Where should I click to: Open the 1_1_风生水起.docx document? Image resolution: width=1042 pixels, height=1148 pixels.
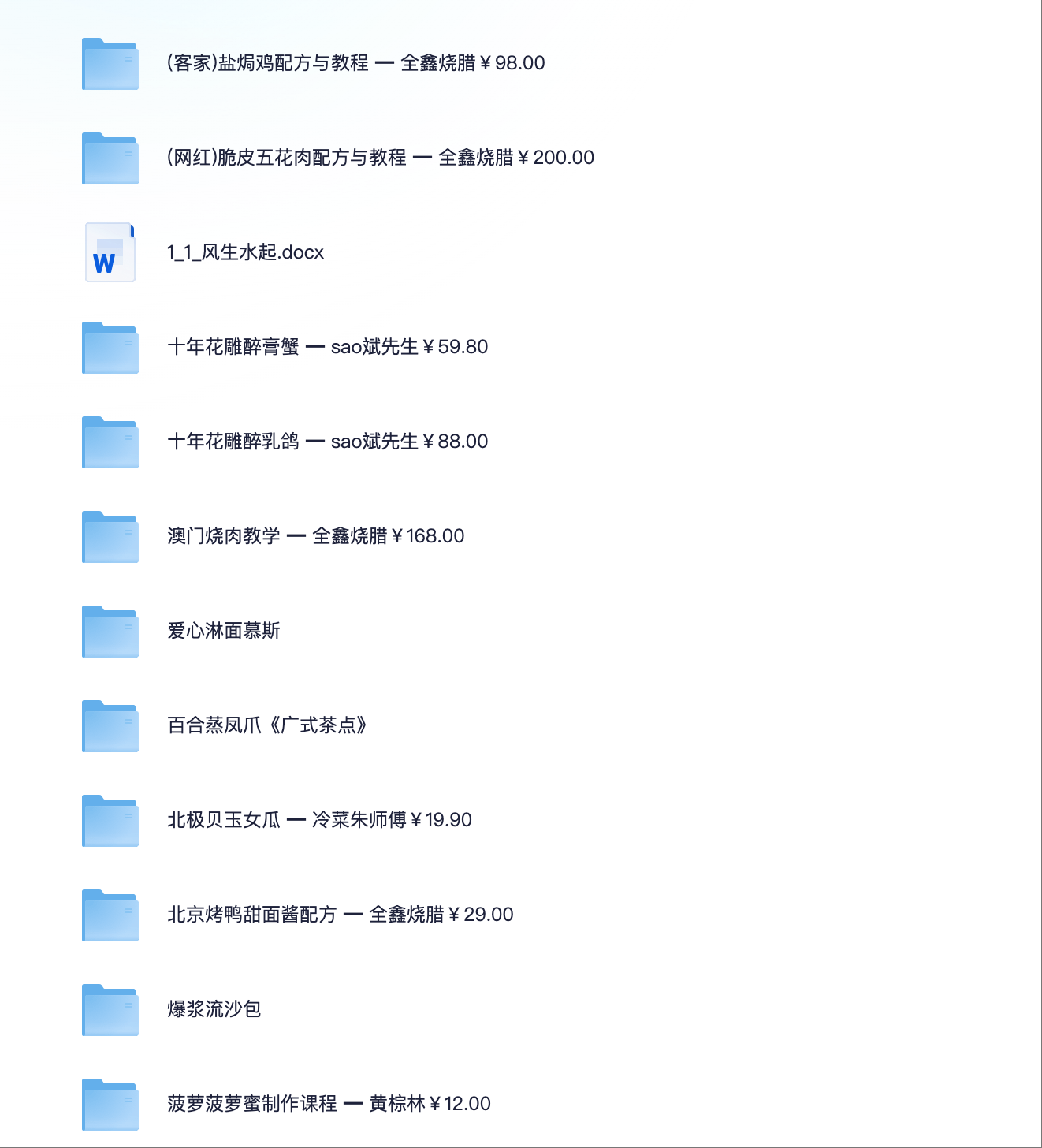[245, 252]
